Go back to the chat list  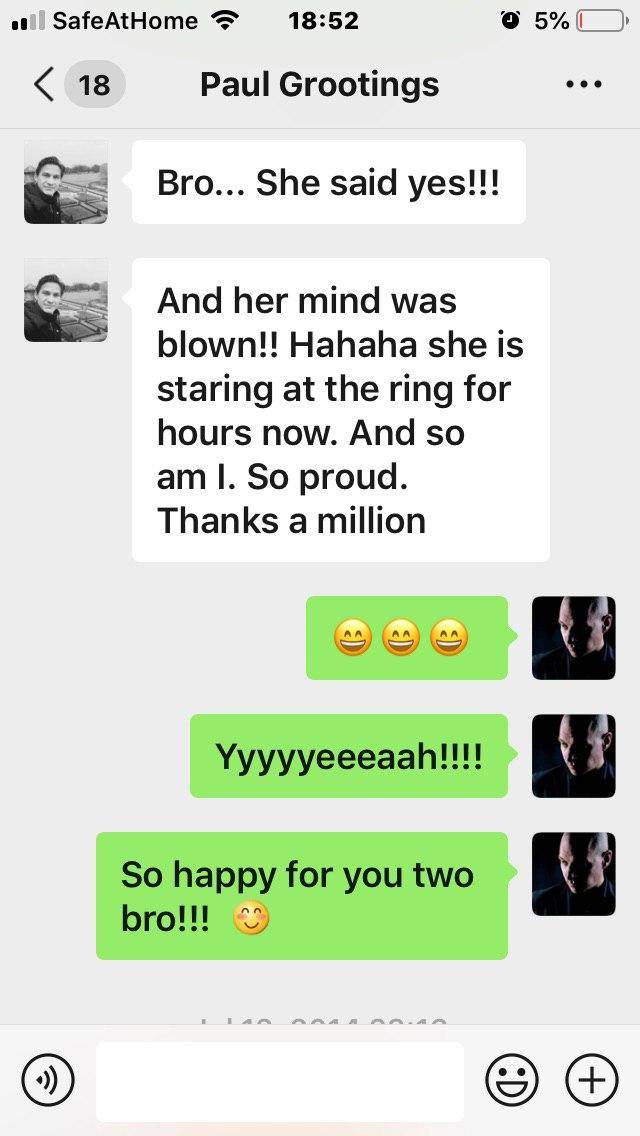tap(45, 84)
